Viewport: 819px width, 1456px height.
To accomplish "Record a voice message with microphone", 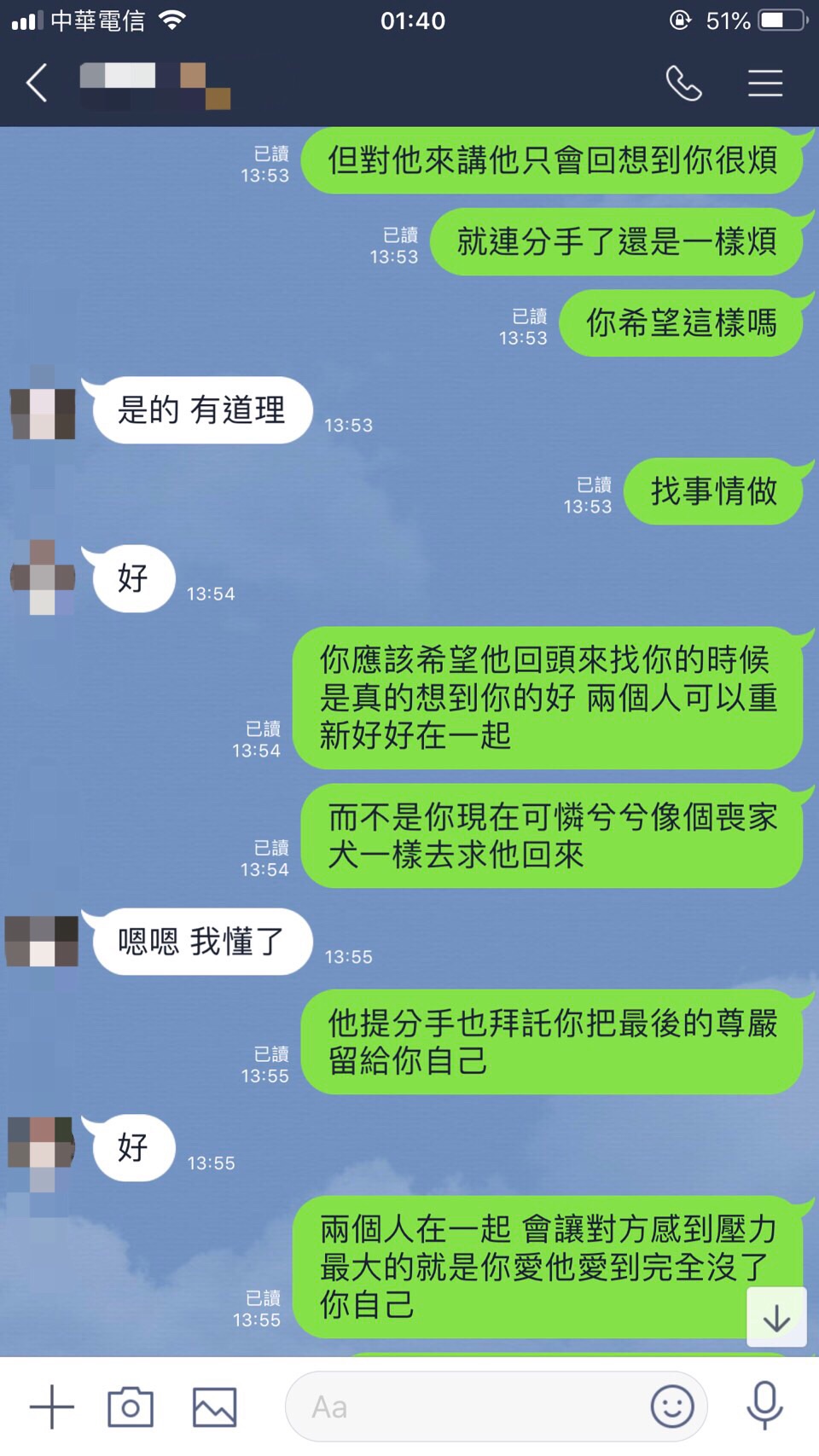I will coord(764,1405).
